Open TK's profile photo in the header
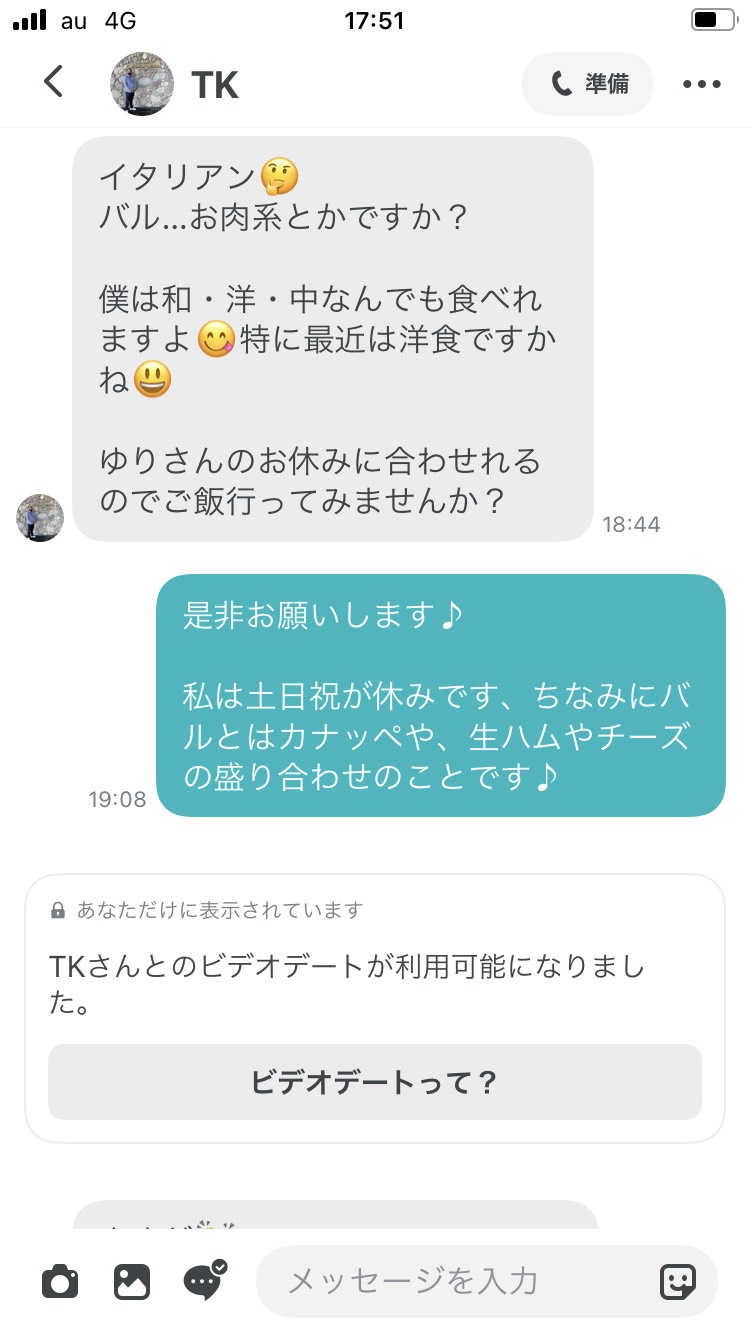Viewport: 750px width, 1334px height. (142, 84)
